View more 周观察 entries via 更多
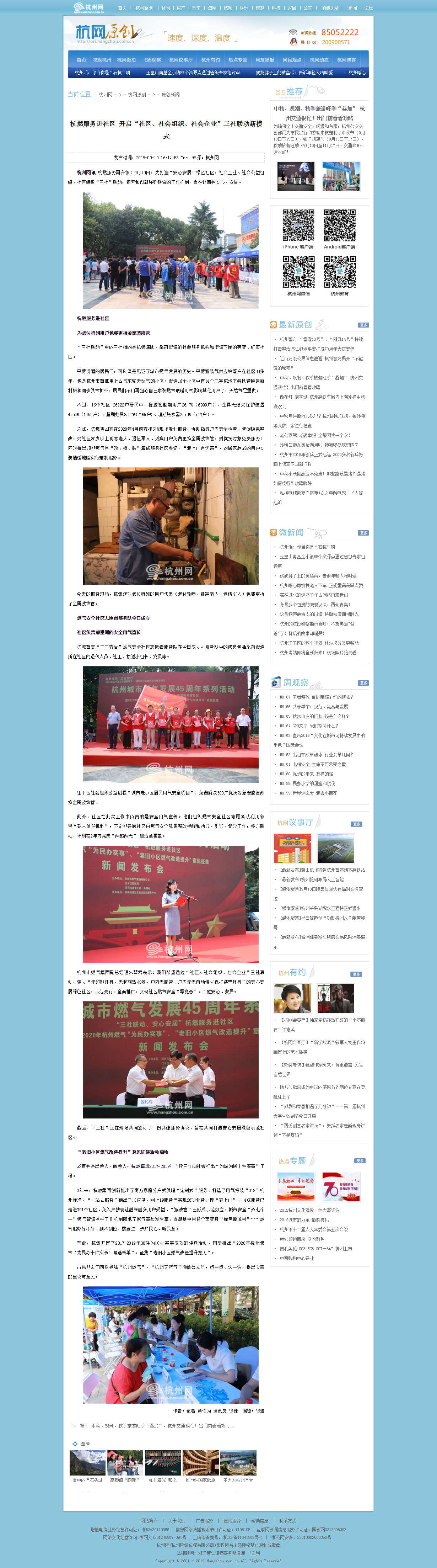This screenshot has height=1568, width=437. 363,683
